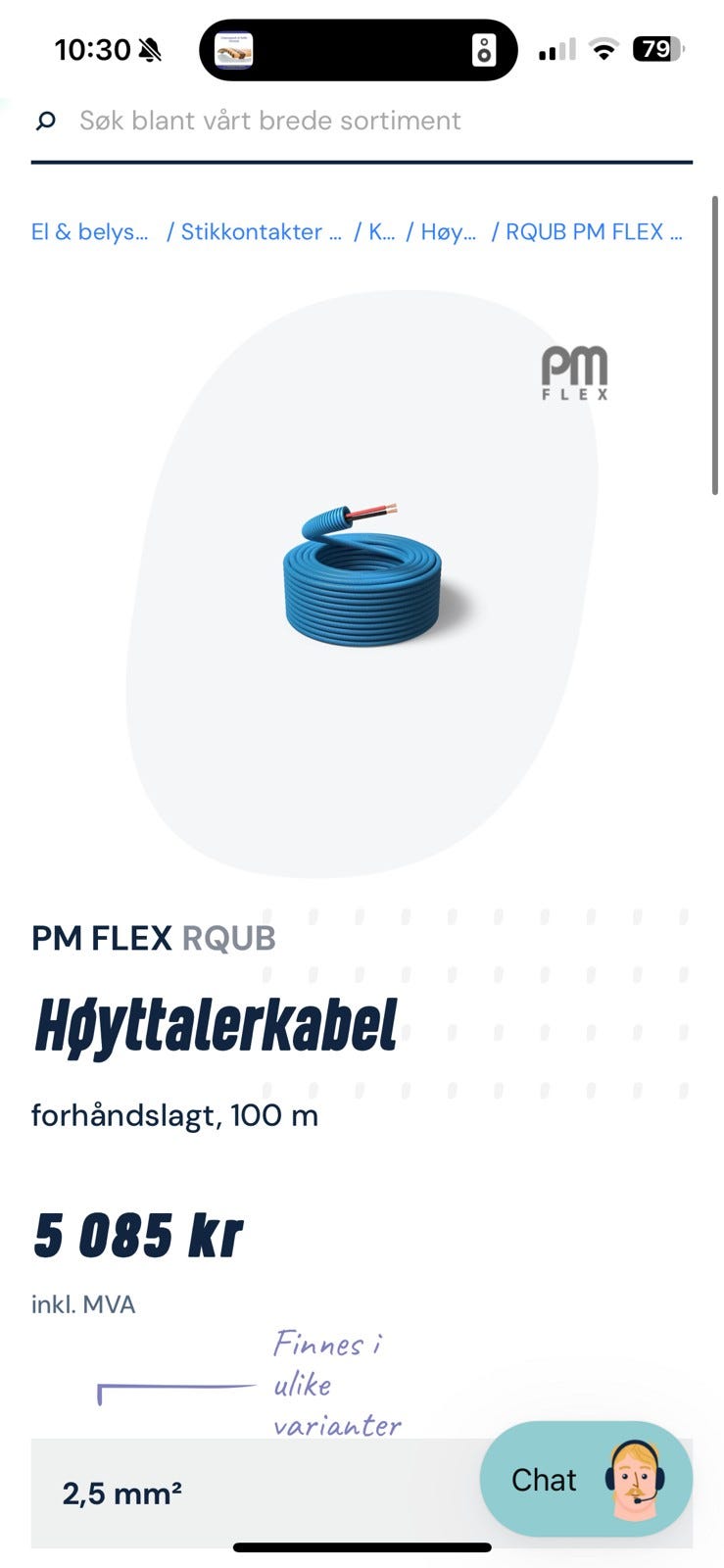
Task: Open the Høyttalerkabel breadcrumb link
Action: (449, 232)
